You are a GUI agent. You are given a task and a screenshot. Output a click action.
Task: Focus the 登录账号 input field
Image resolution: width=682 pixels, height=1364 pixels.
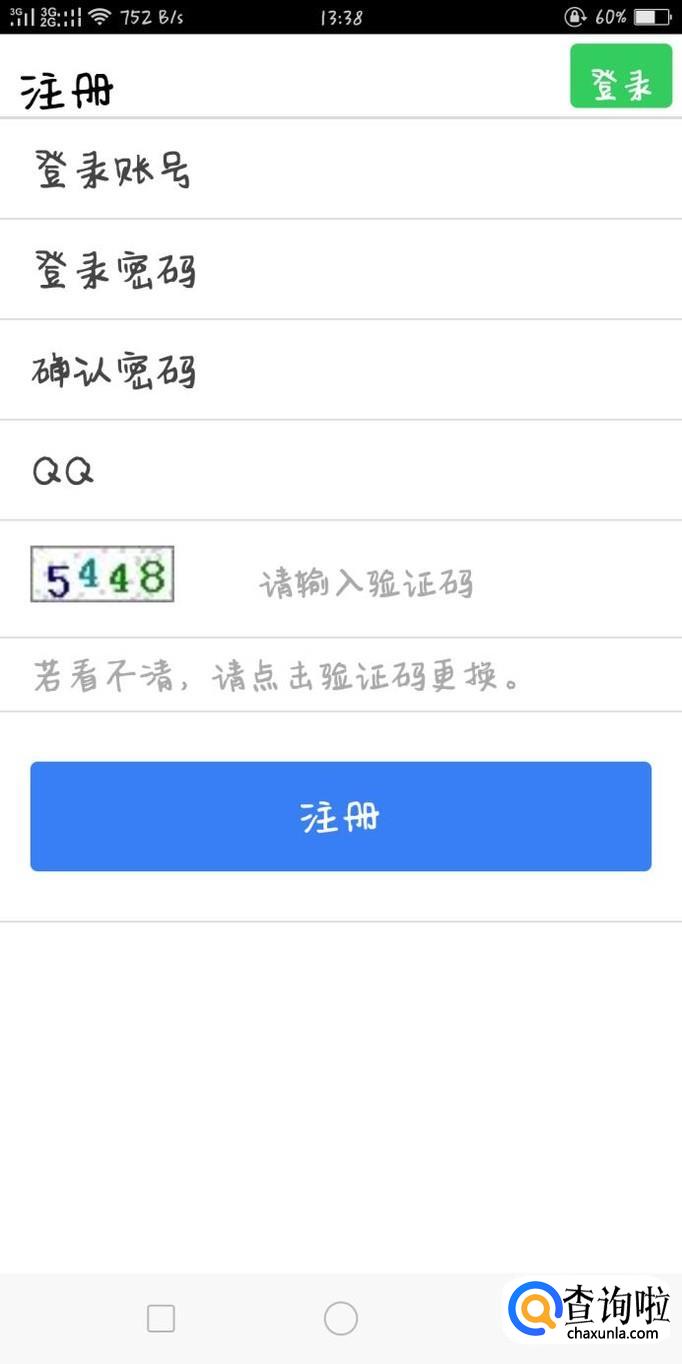tap(340, 170)
